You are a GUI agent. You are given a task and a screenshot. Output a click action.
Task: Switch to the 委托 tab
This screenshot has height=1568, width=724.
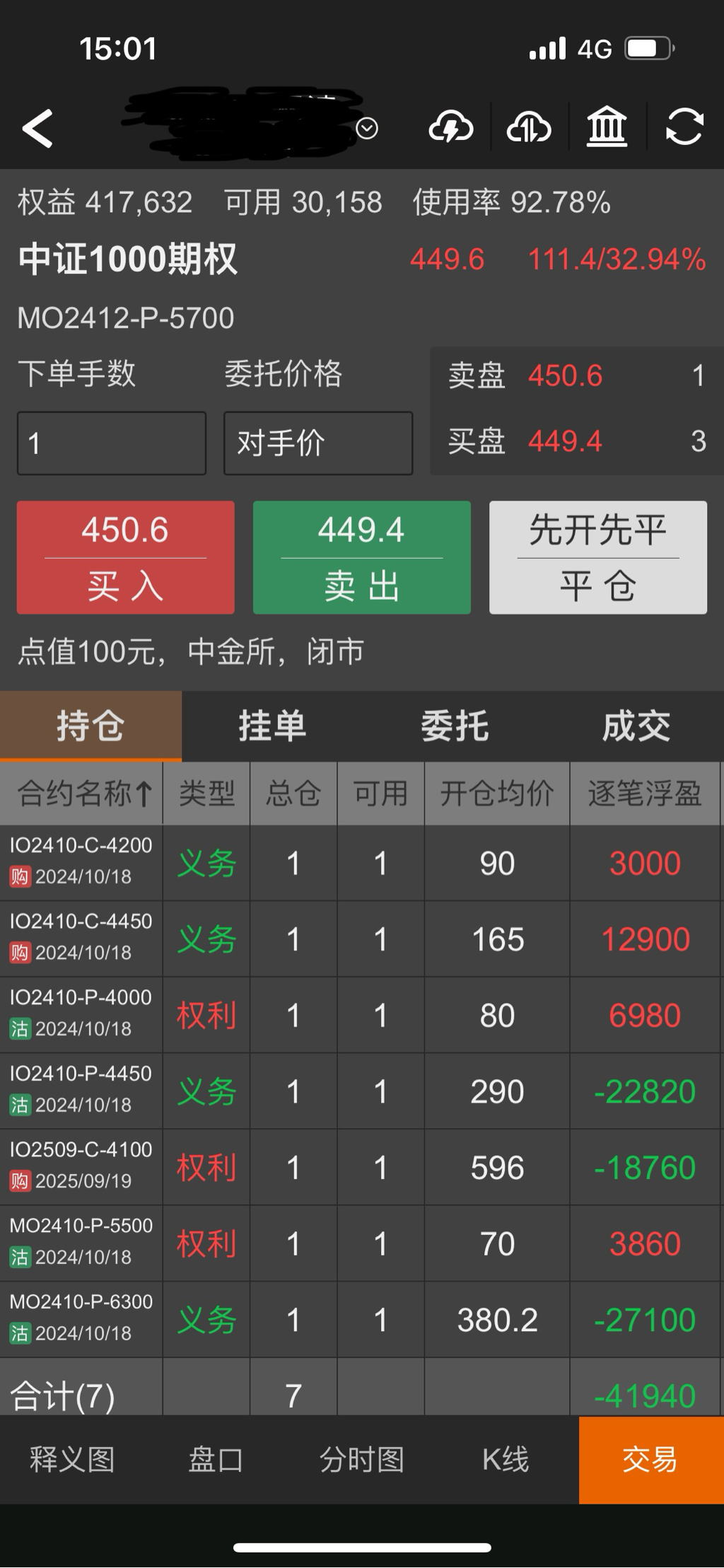(x=455, y=726)
